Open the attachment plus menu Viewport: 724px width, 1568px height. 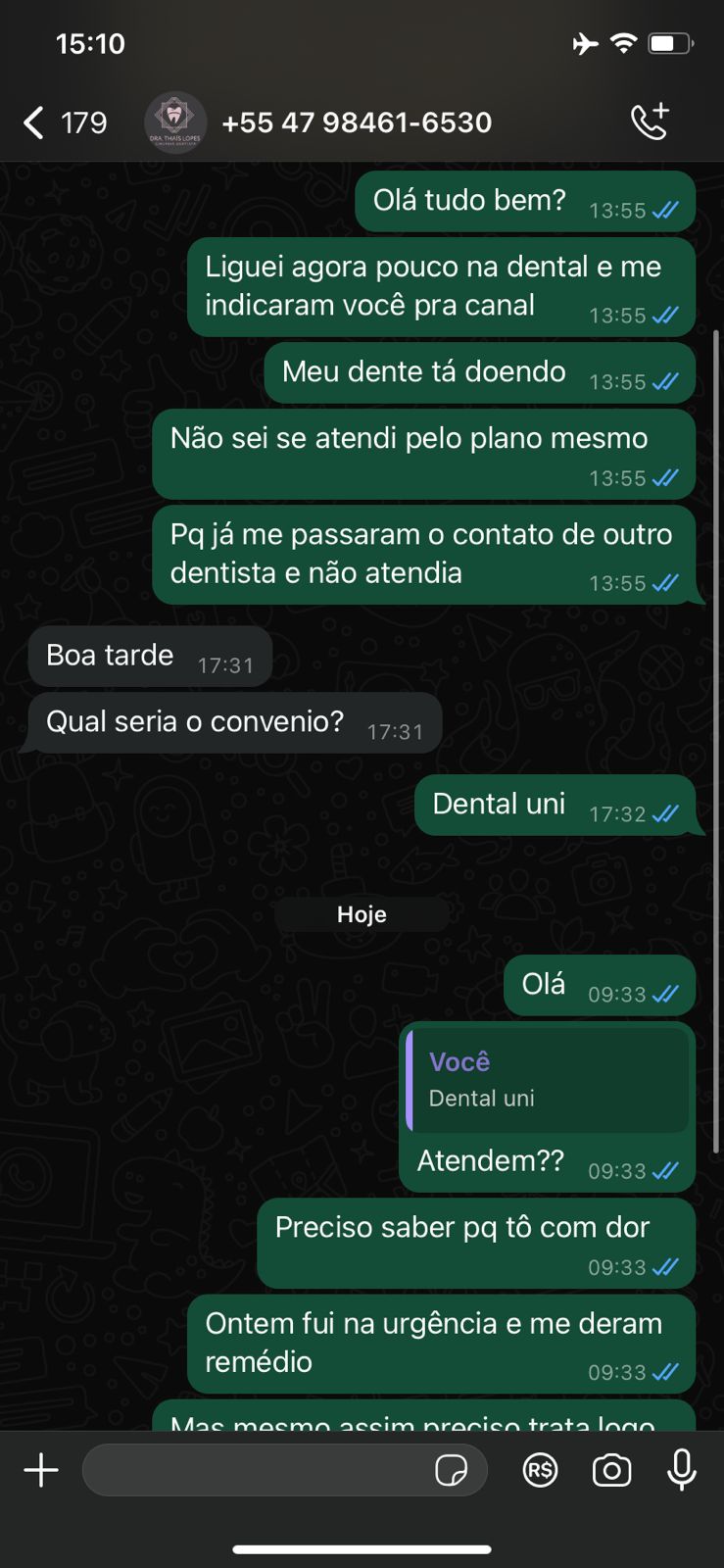point(41,1470)
